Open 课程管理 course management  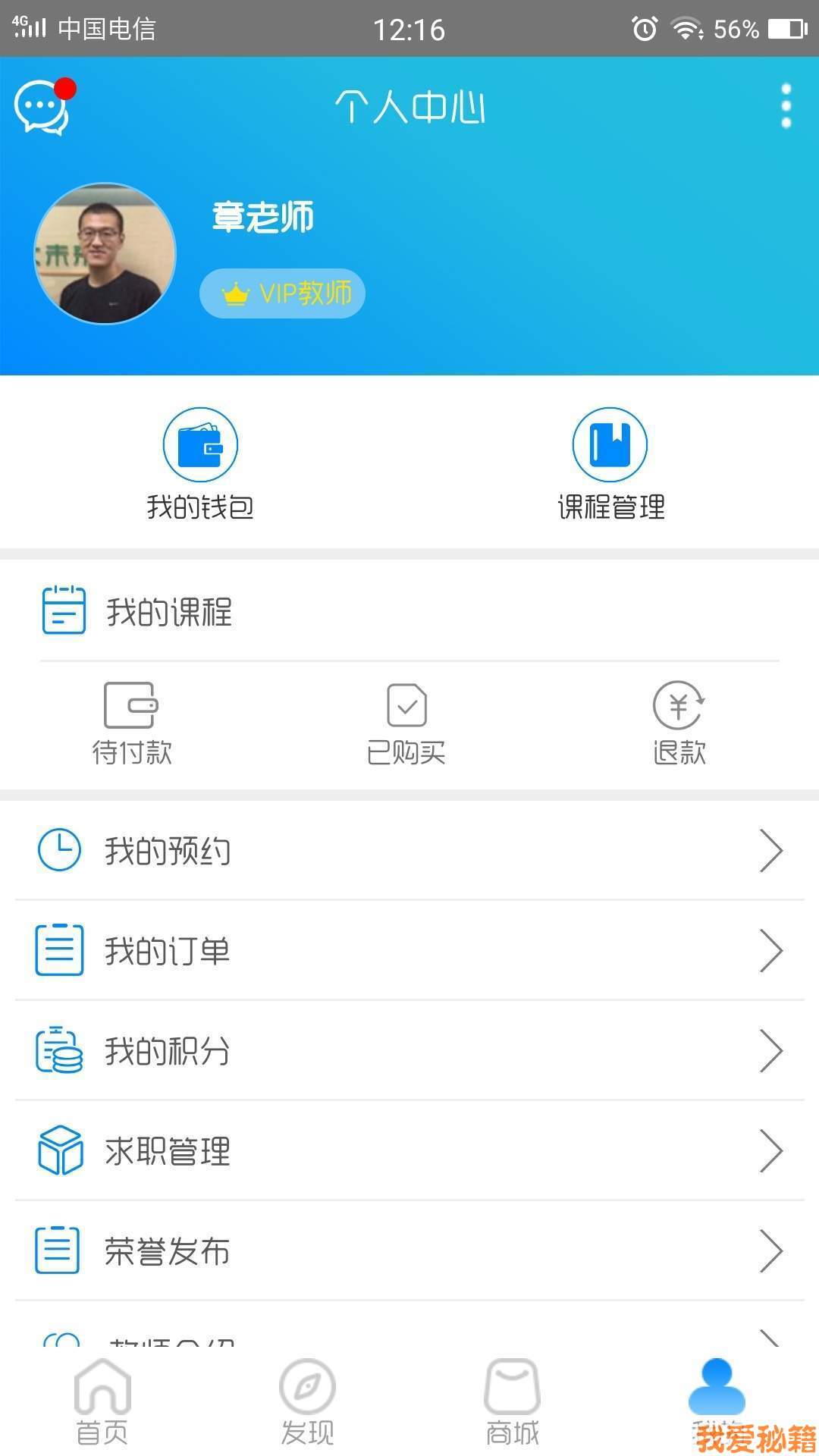click(610, 464)
